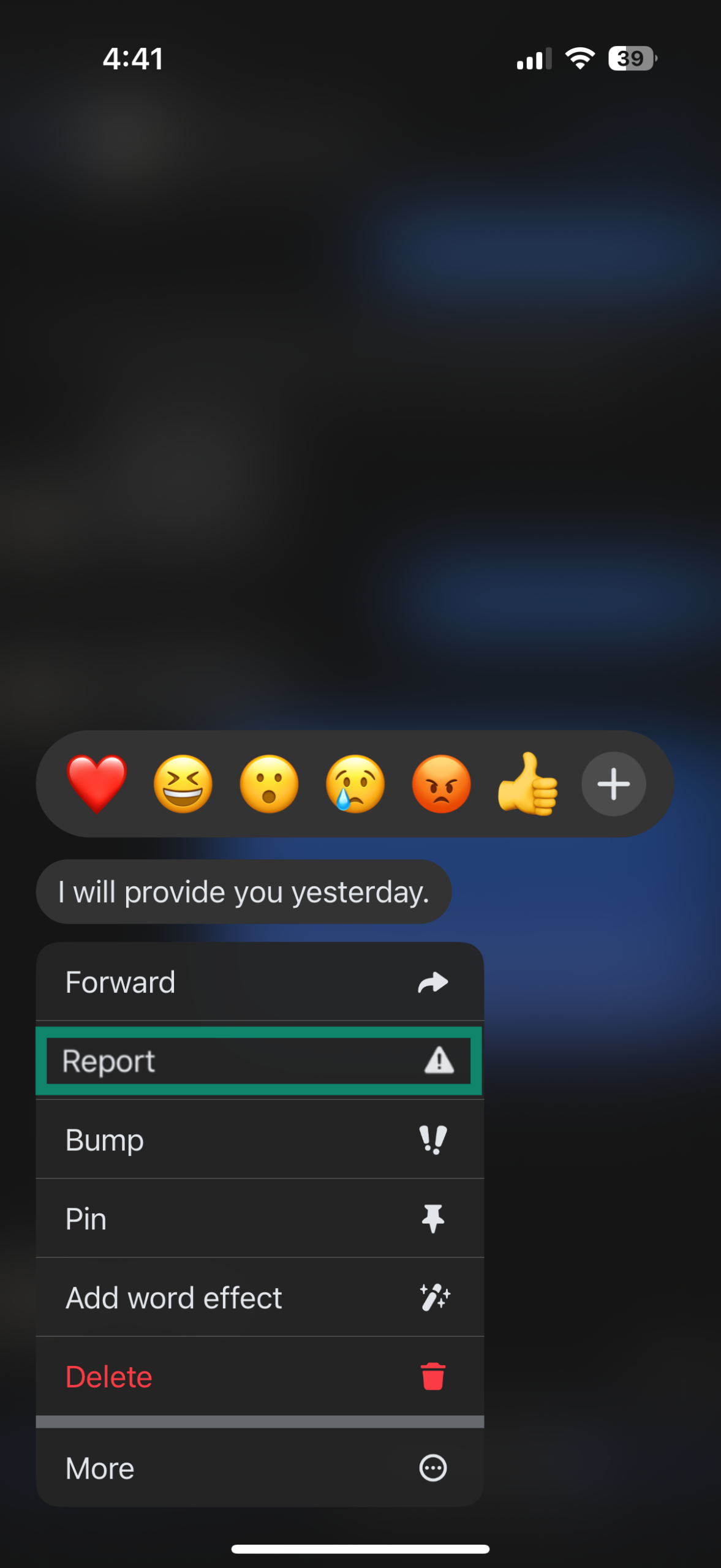Pin the message
The width and height of the screenshot is (721, 1568).
click(x=260, y=1219)
